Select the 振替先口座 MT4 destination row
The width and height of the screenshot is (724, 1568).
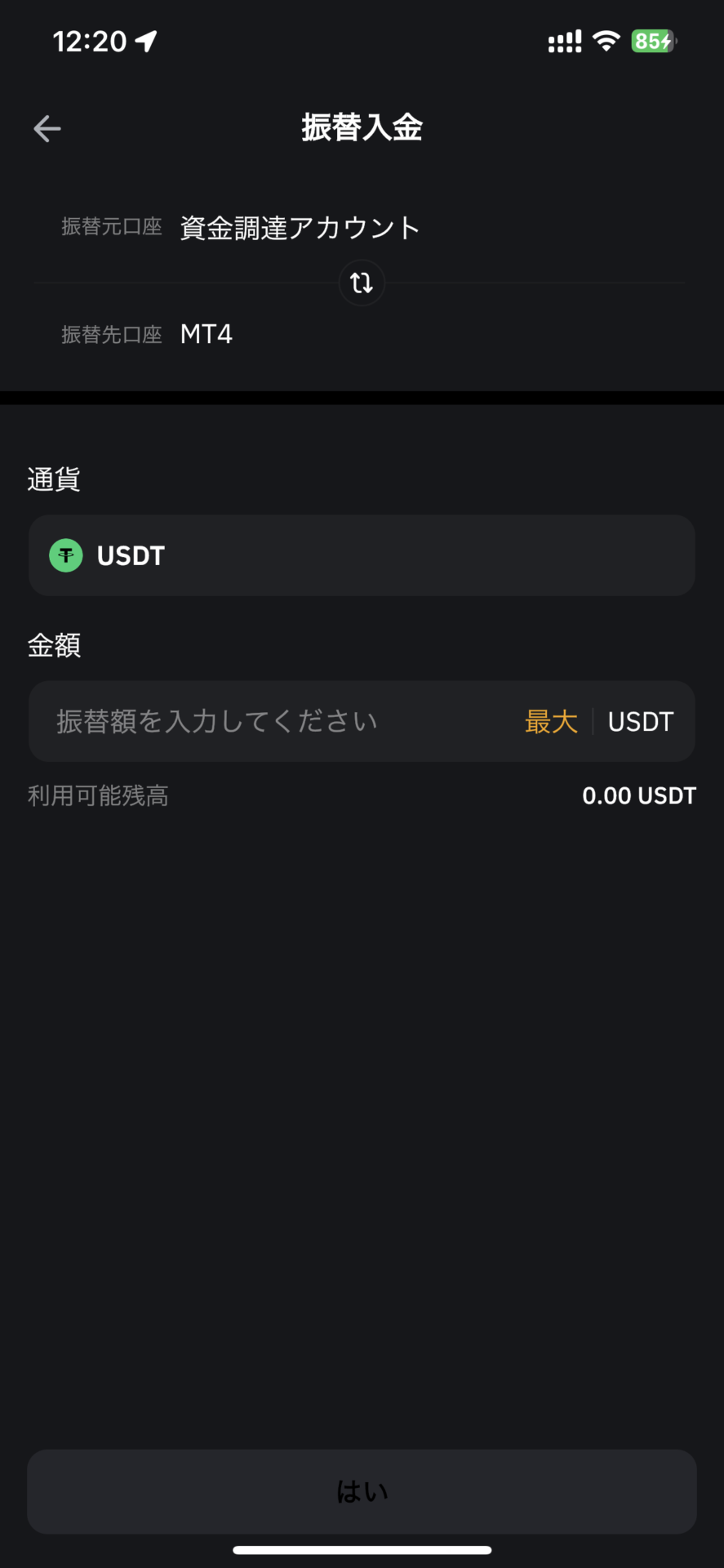point(362,334)
